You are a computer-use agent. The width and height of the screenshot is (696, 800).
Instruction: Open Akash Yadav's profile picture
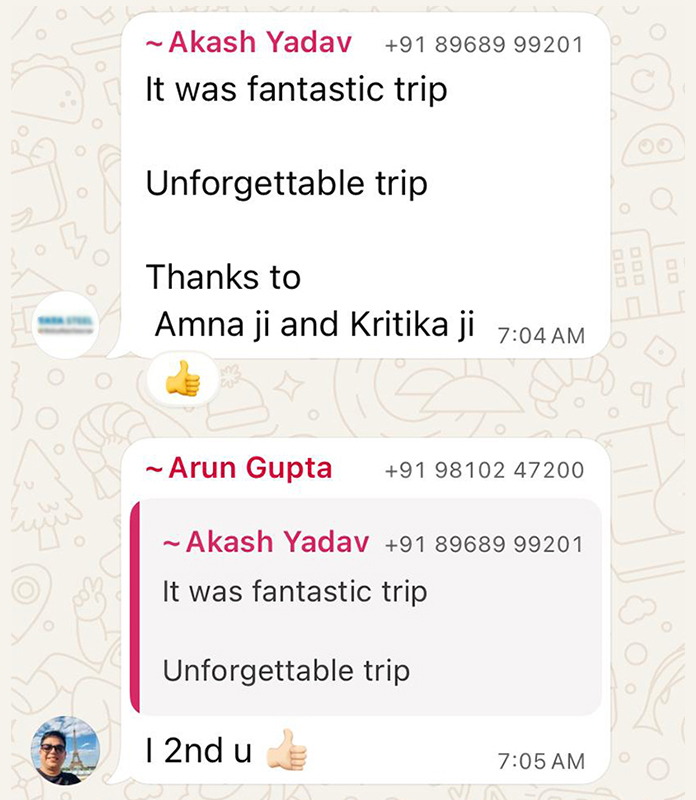(x=66, y=324)
